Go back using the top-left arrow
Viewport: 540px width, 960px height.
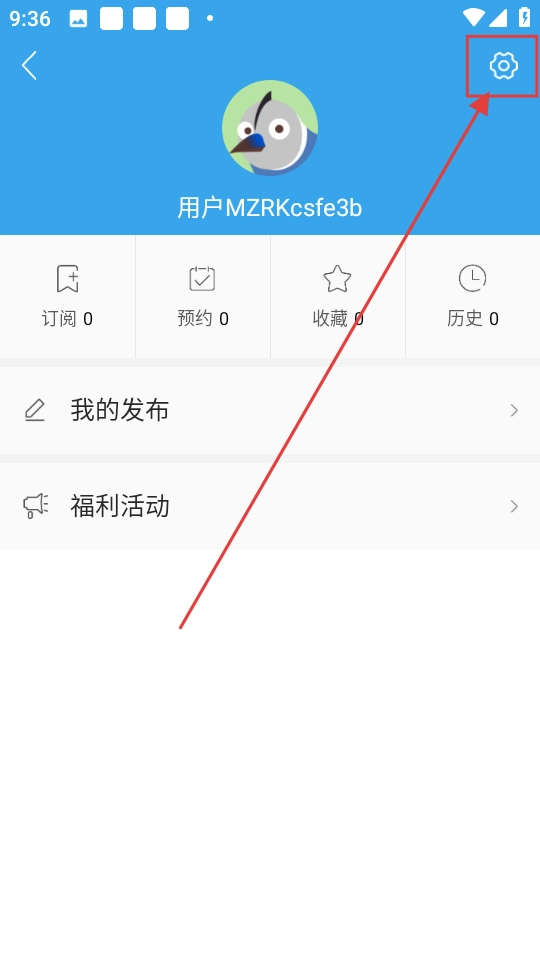click(29, 66)
